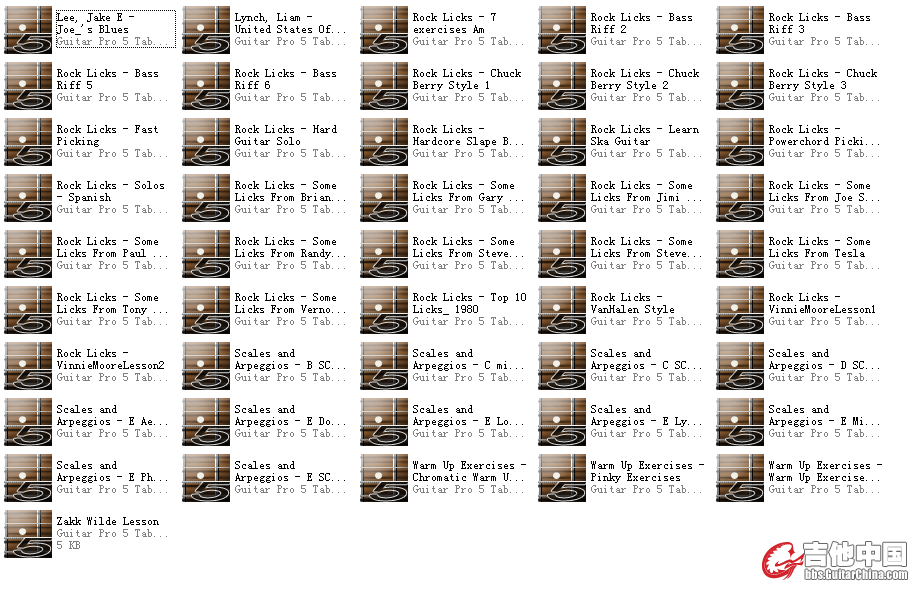Open Rock Licks - Chuck Berry Style 1

pos(384,86)
